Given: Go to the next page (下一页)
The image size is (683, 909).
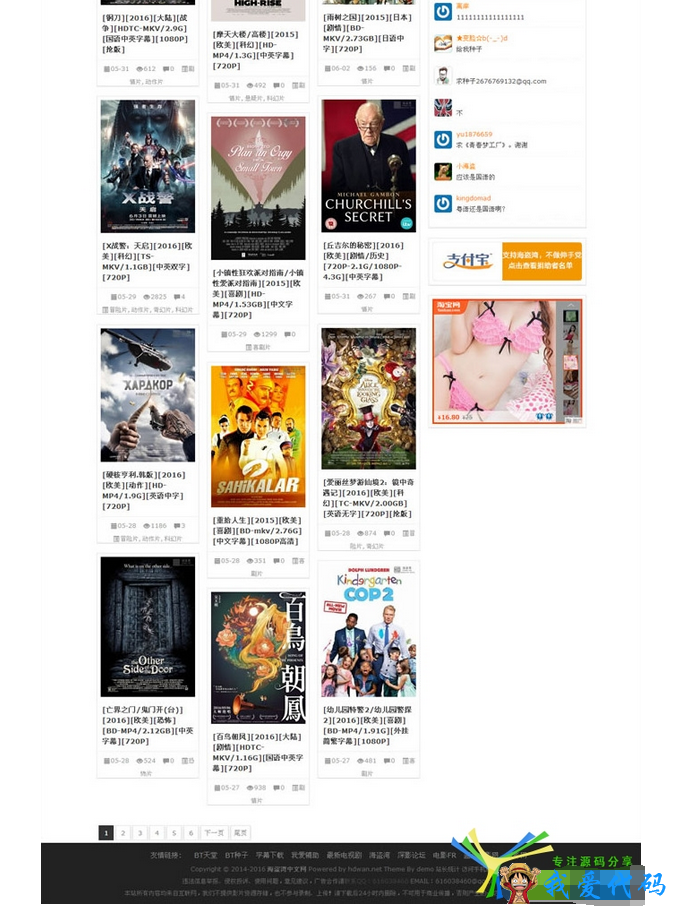Looking at the screenshot, I should 213,833.
